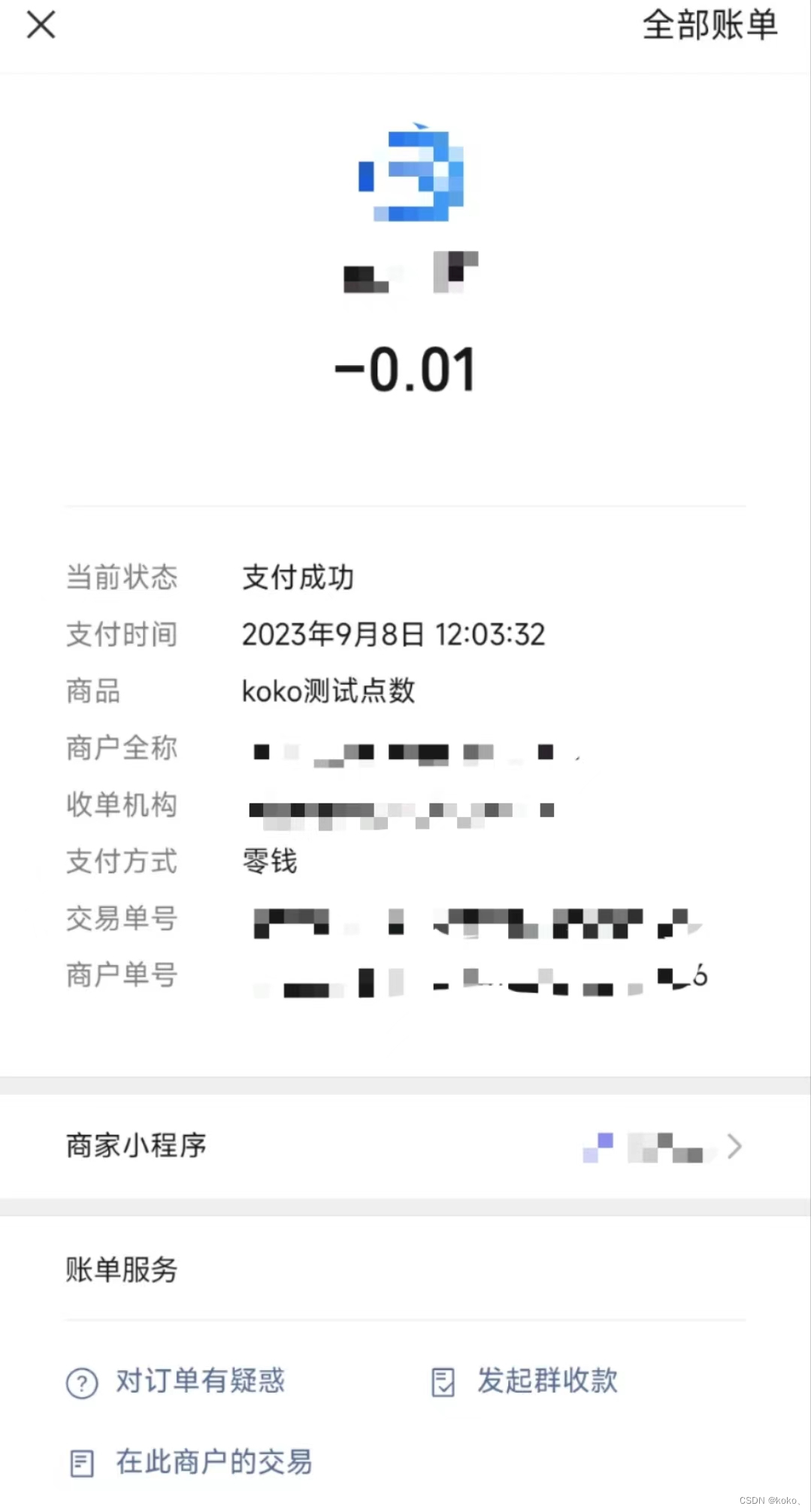Image resolution: width=811 pixels, height=1512 pixels.
Task: Close the bill details page
Action: (x=41, y=25)
